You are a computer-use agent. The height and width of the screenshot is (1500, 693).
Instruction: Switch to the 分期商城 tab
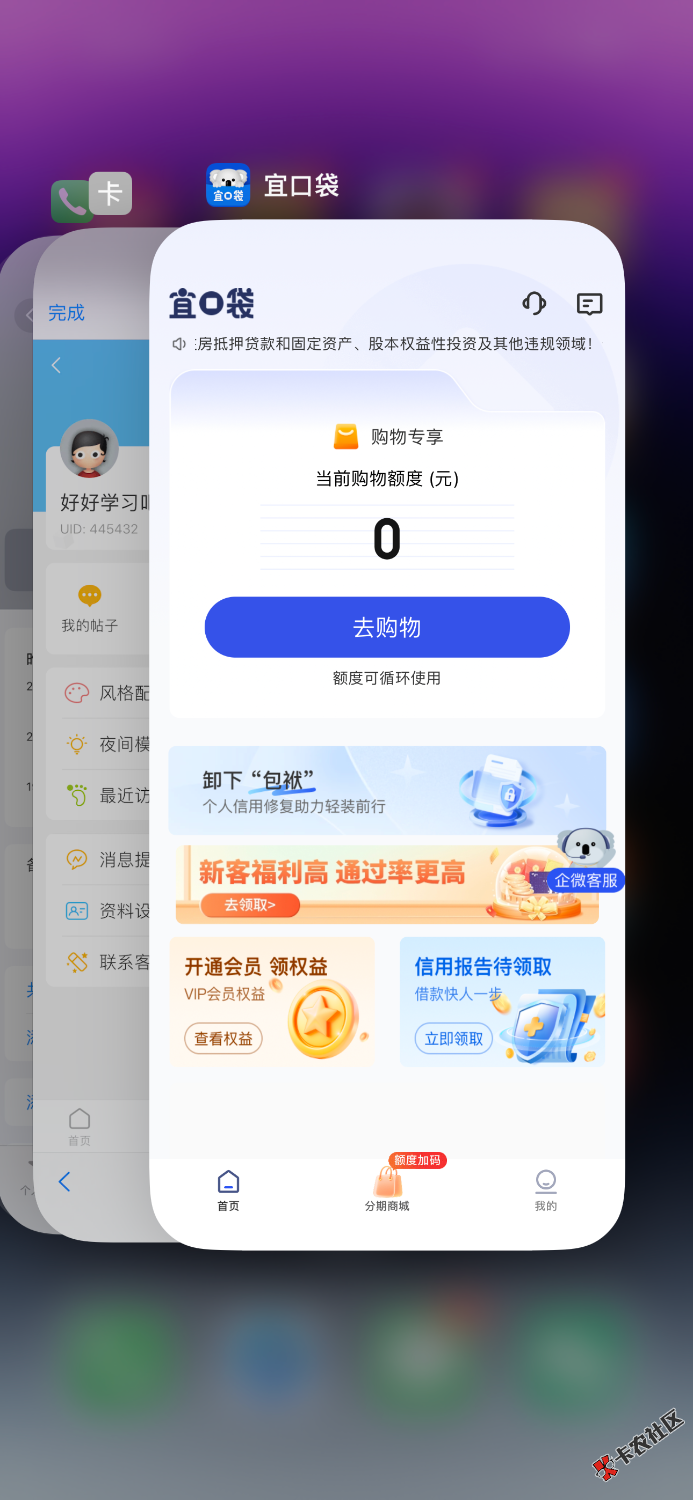387,1190
